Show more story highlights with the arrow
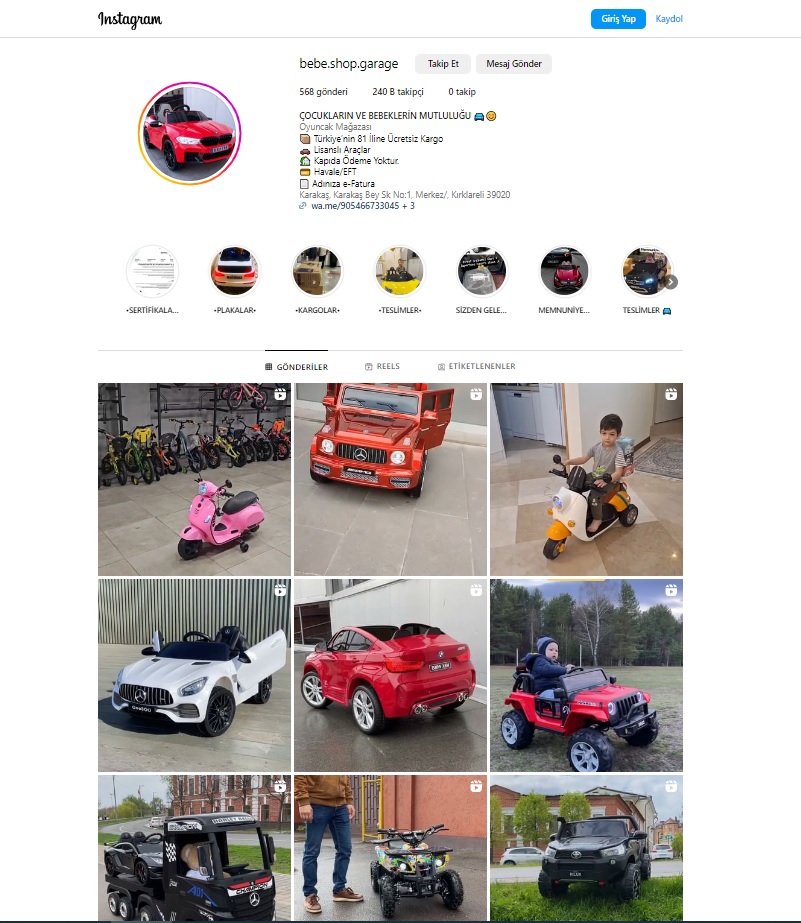 click(671, 282)
